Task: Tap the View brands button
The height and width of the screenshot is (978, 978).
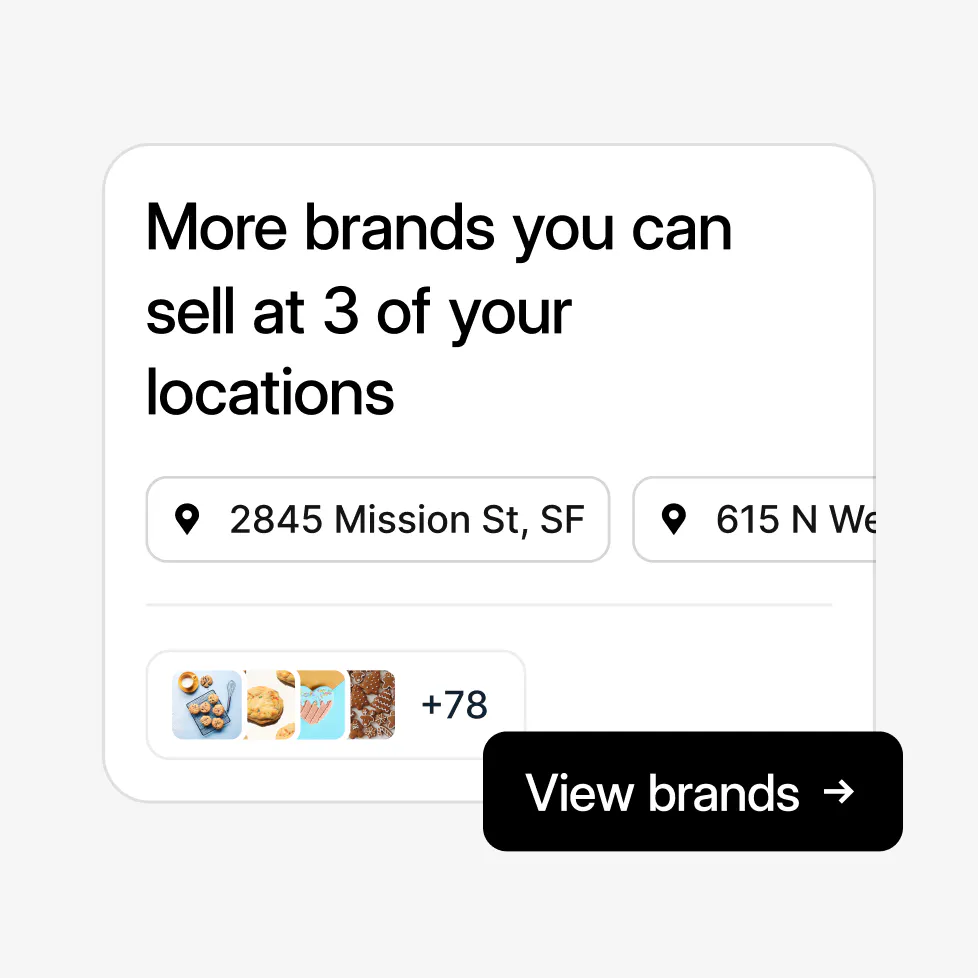Action: 692,792
